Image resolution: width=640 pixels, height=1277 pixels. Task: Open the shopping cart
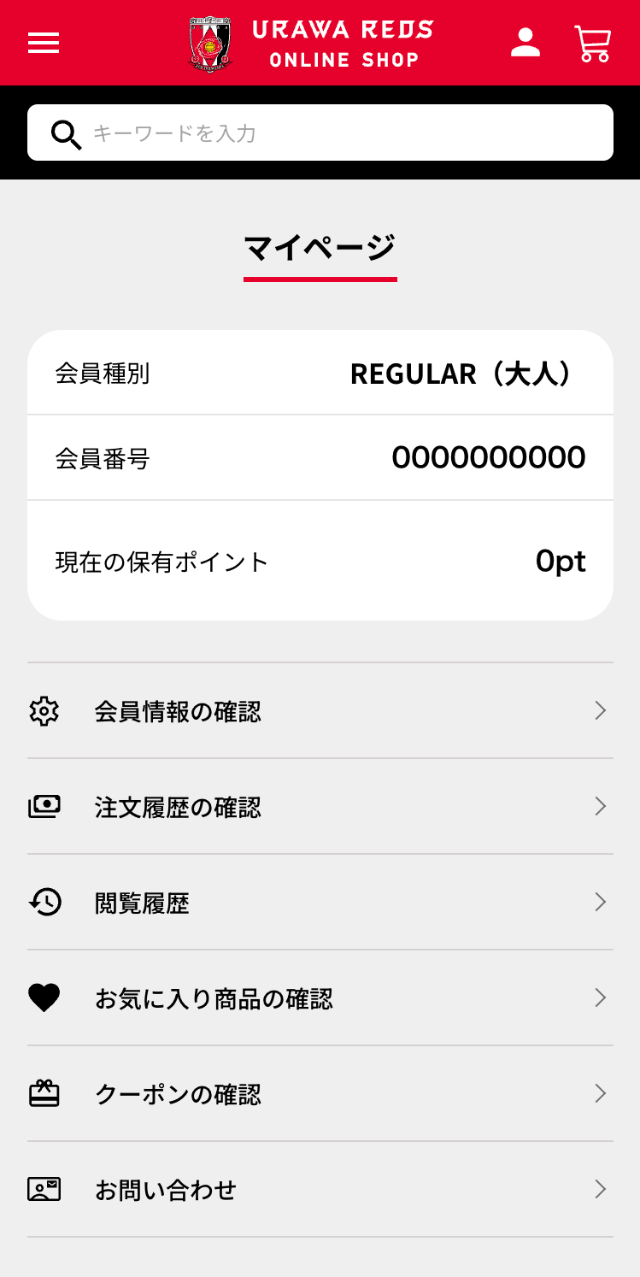coord(593,43)
